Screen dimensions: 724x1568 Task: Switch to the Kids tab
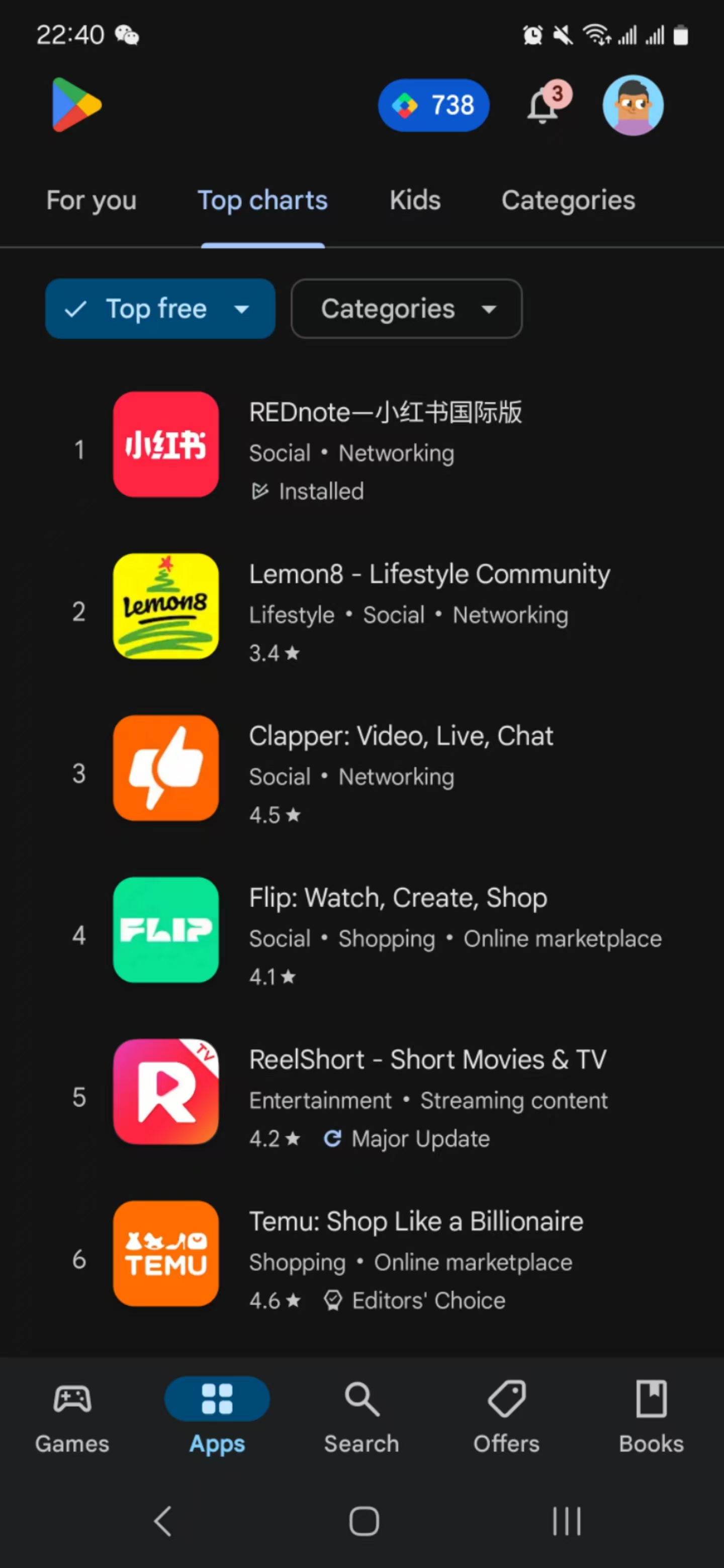click(415, 200)
